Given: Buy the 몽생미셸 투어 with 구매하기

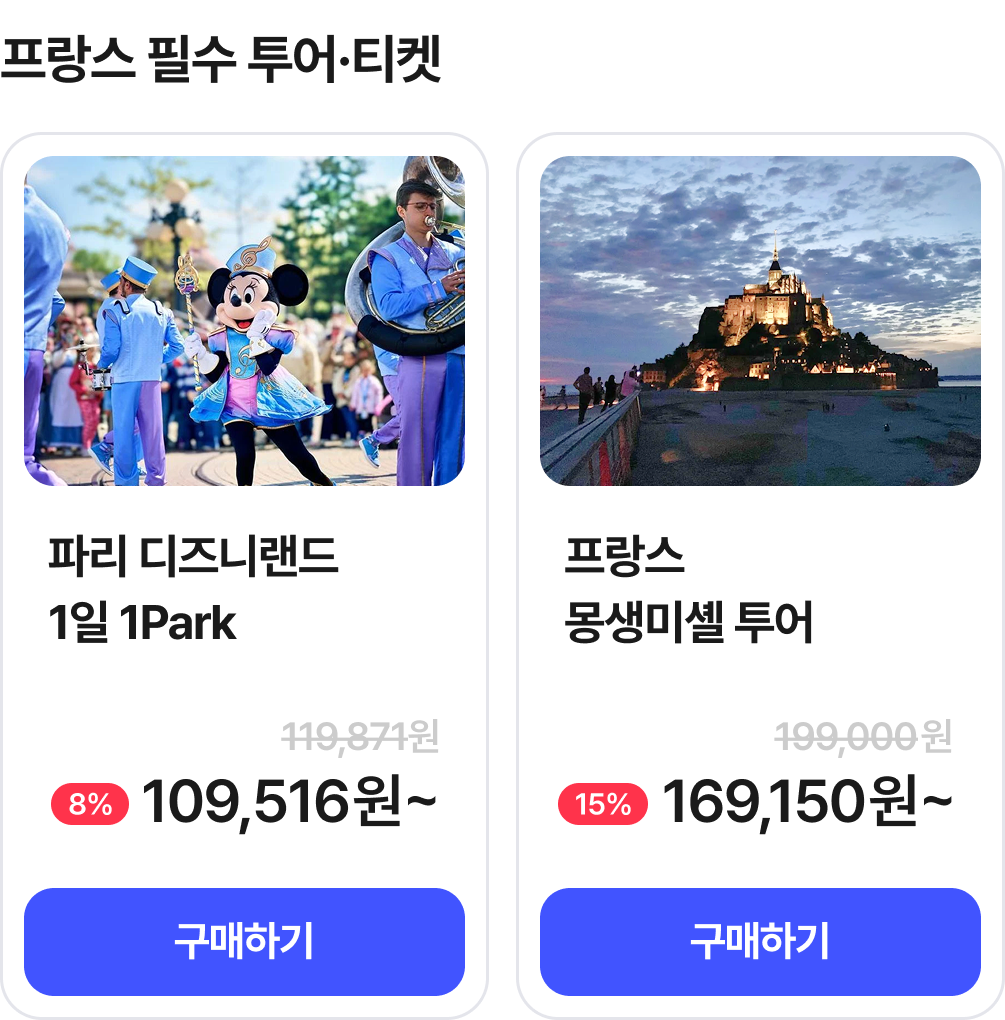Looking at the screenshot, I should tap(760, 941).
